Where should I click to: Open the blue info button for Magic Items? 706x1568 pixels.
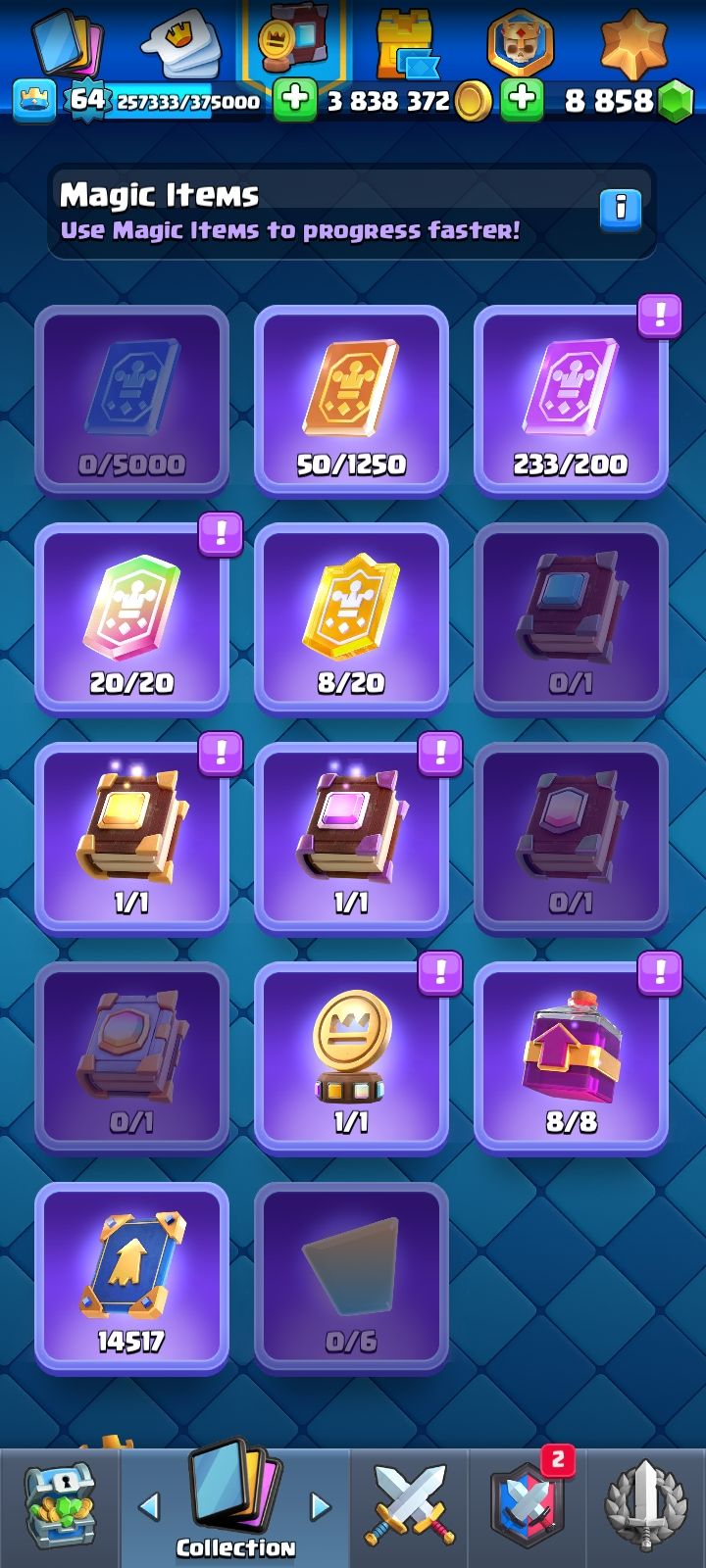[x=620, y=208]
